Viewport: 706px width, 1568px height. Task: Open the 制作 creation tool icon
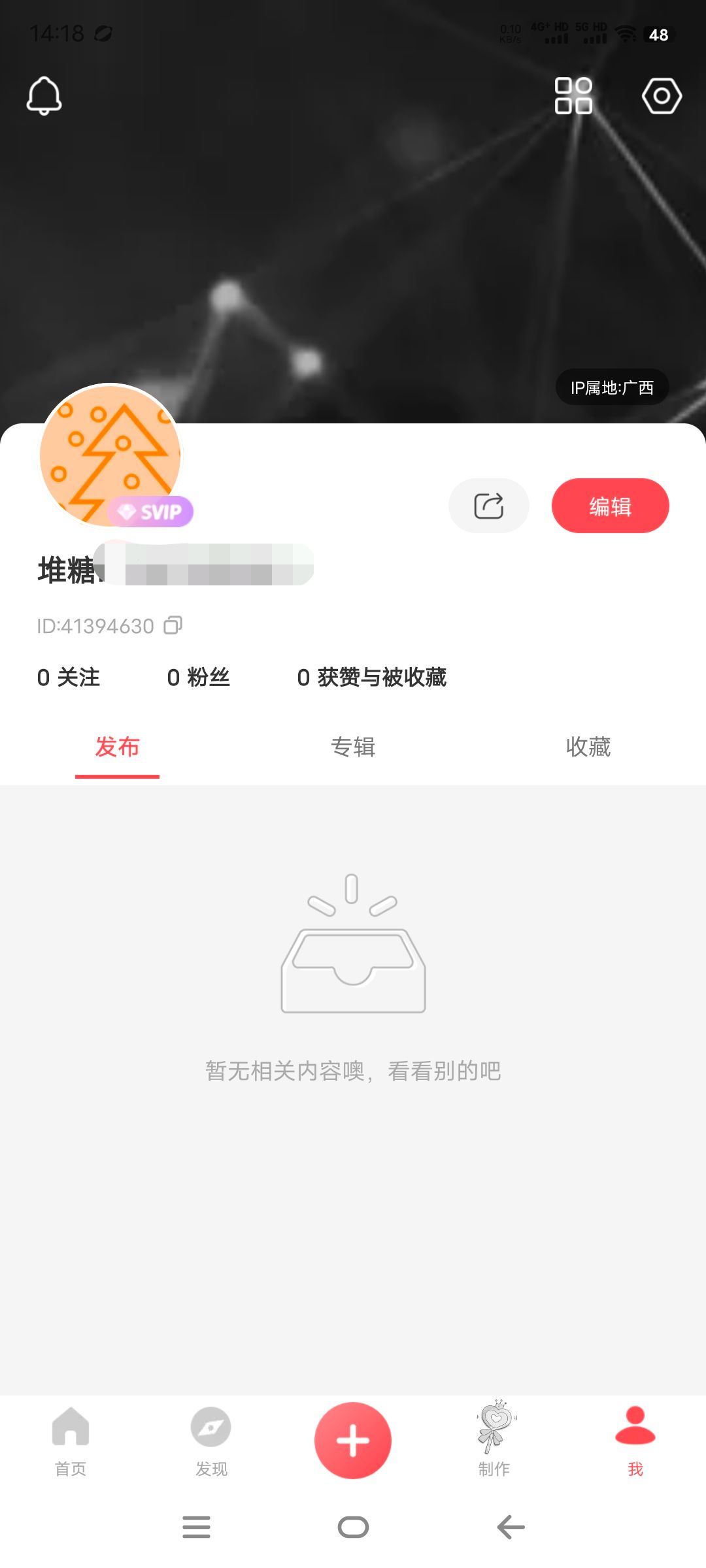[x=495, y=1428]
